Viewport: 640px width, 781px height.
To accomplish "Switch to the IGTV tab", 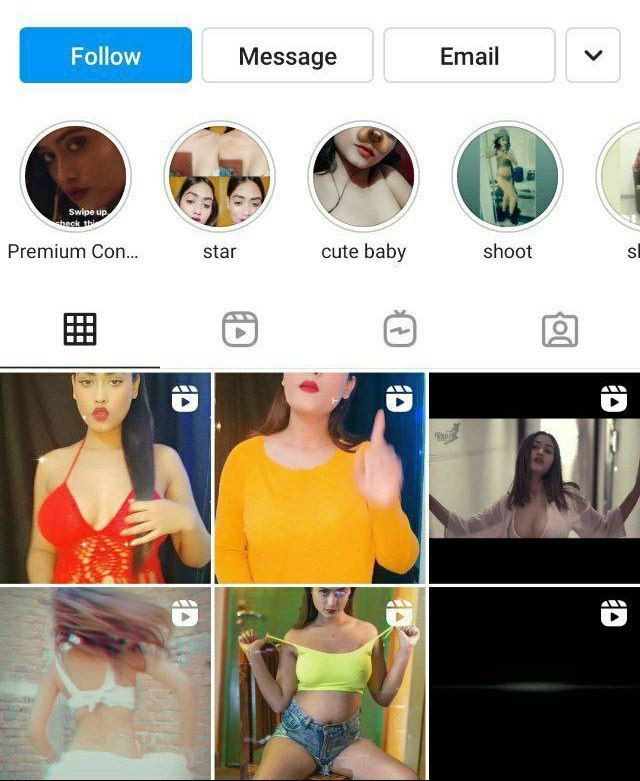I will point(400,329).
